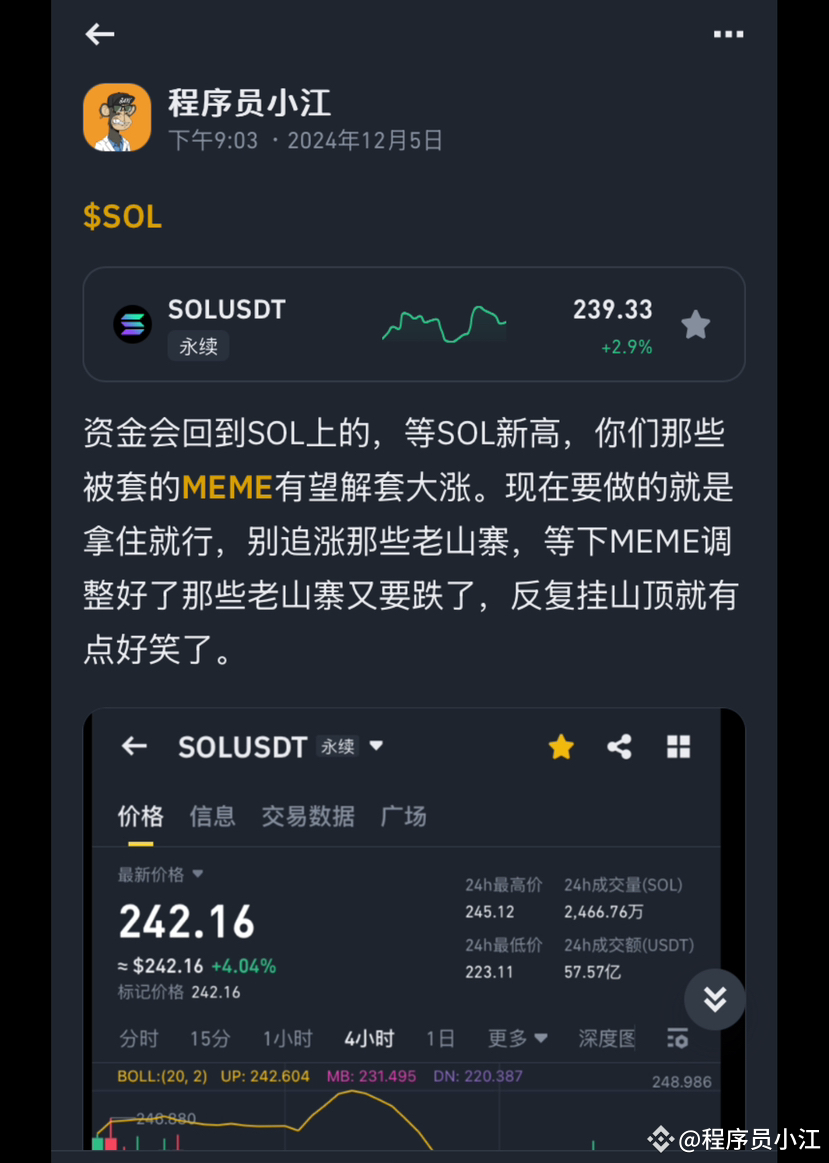829x1163 pixels.
Task: Toggle the favorite star on the SOLUSDT card
Action: [695, 324]
